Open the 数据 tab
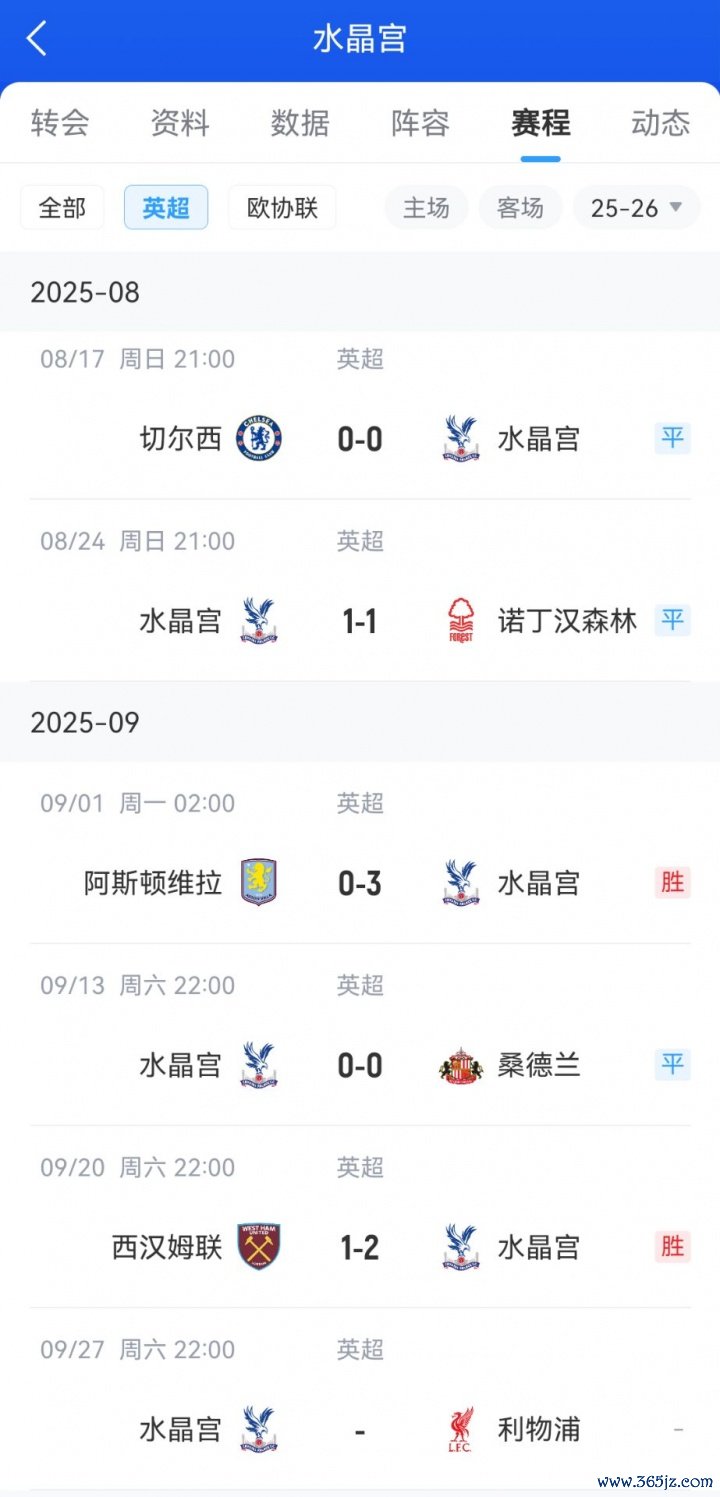Image resolution: width=720 pixels, height=1497 pixels. point(300,123)
